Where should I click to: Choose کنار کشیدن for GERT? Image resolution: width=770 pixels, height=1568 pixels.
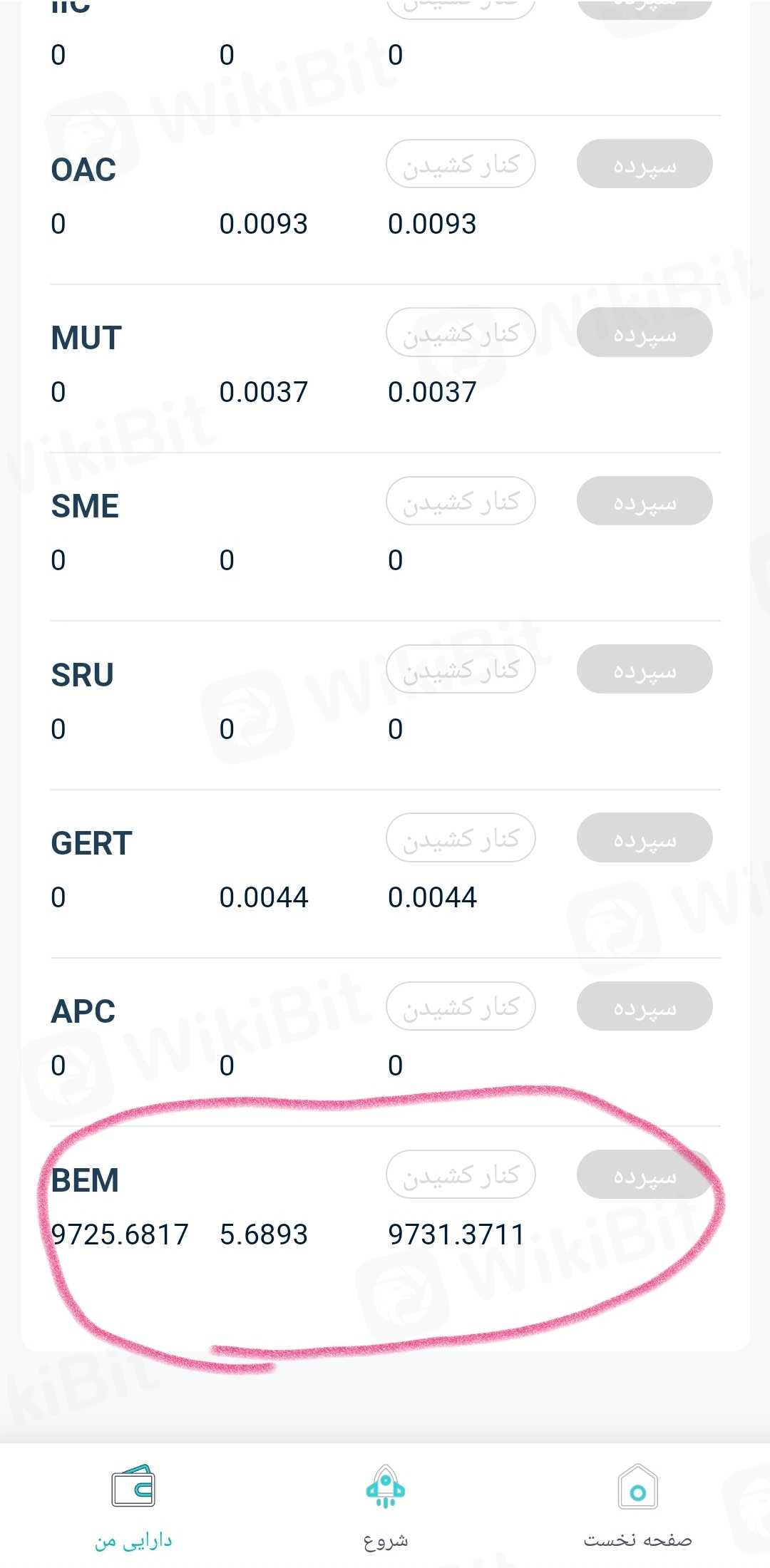click(x=461, y=838)
